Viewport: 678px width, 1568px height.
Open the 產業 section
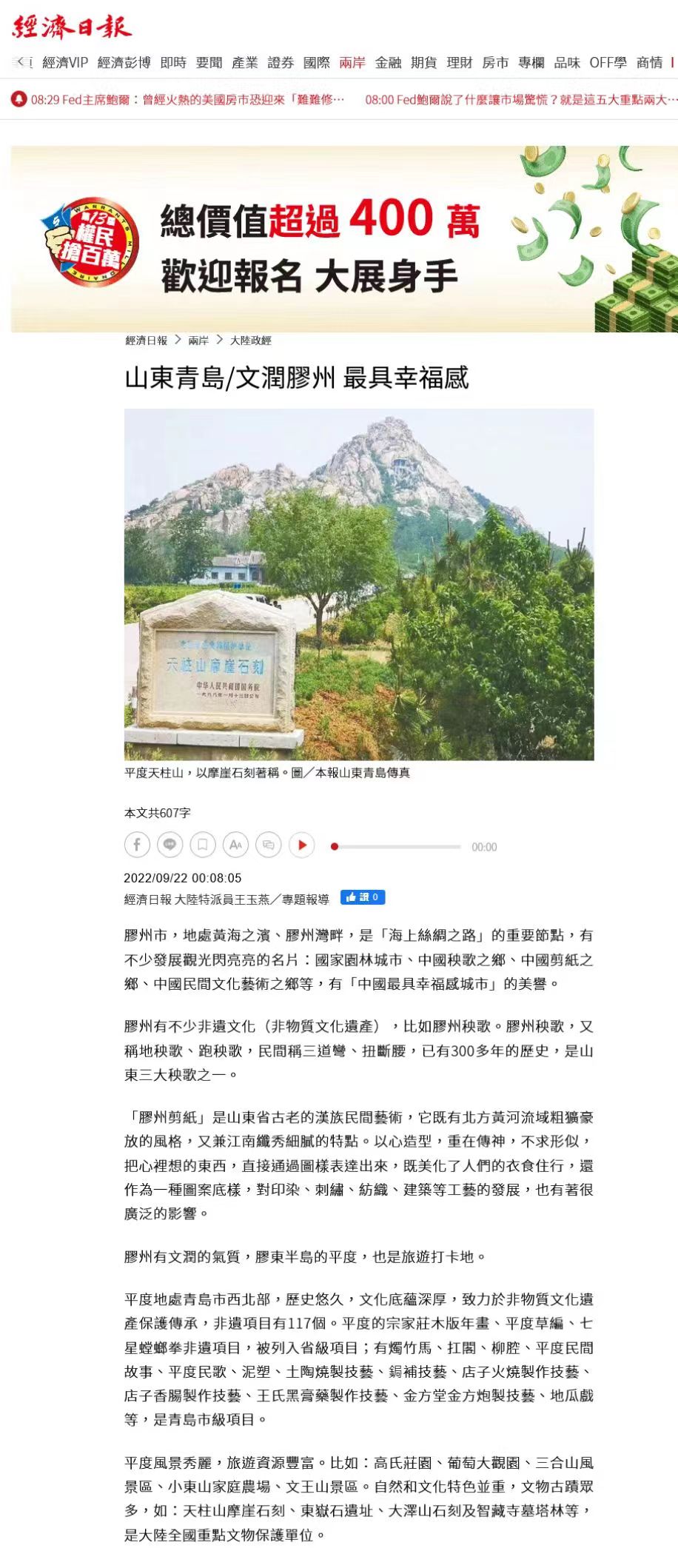[245, 63]
